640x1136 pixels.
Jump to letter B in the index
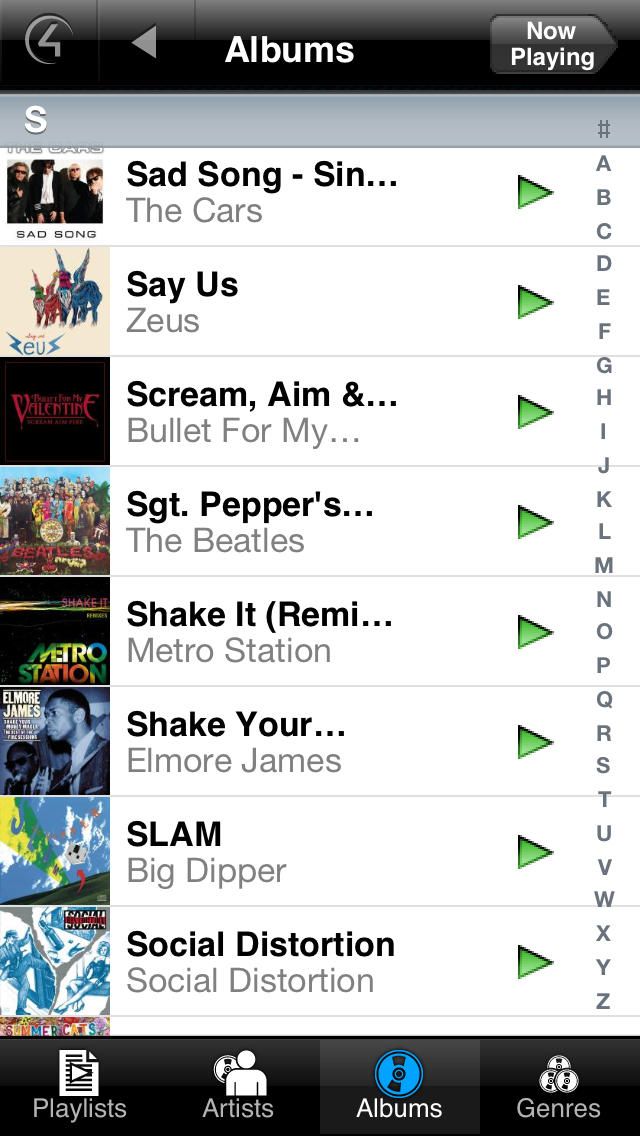point(603,198)
